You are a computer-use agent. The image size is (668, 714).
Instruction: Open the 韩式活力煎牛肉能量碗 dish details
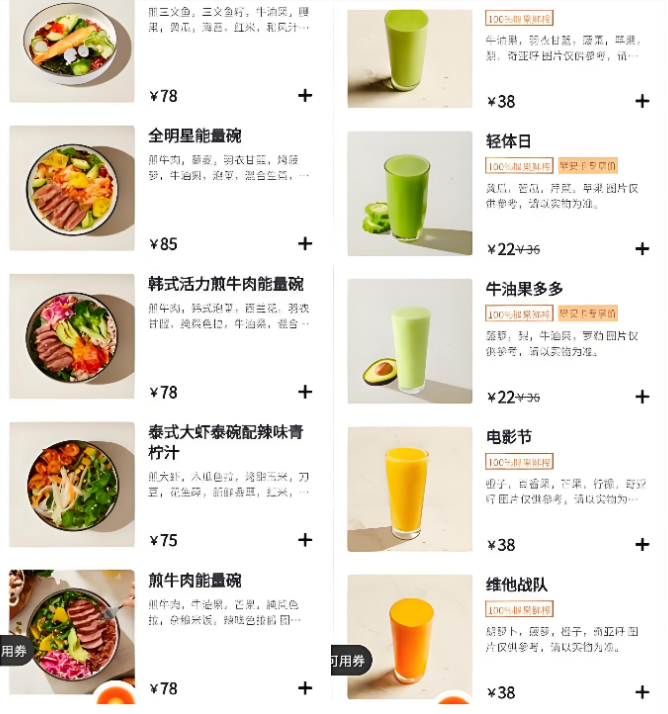[226, 284]
